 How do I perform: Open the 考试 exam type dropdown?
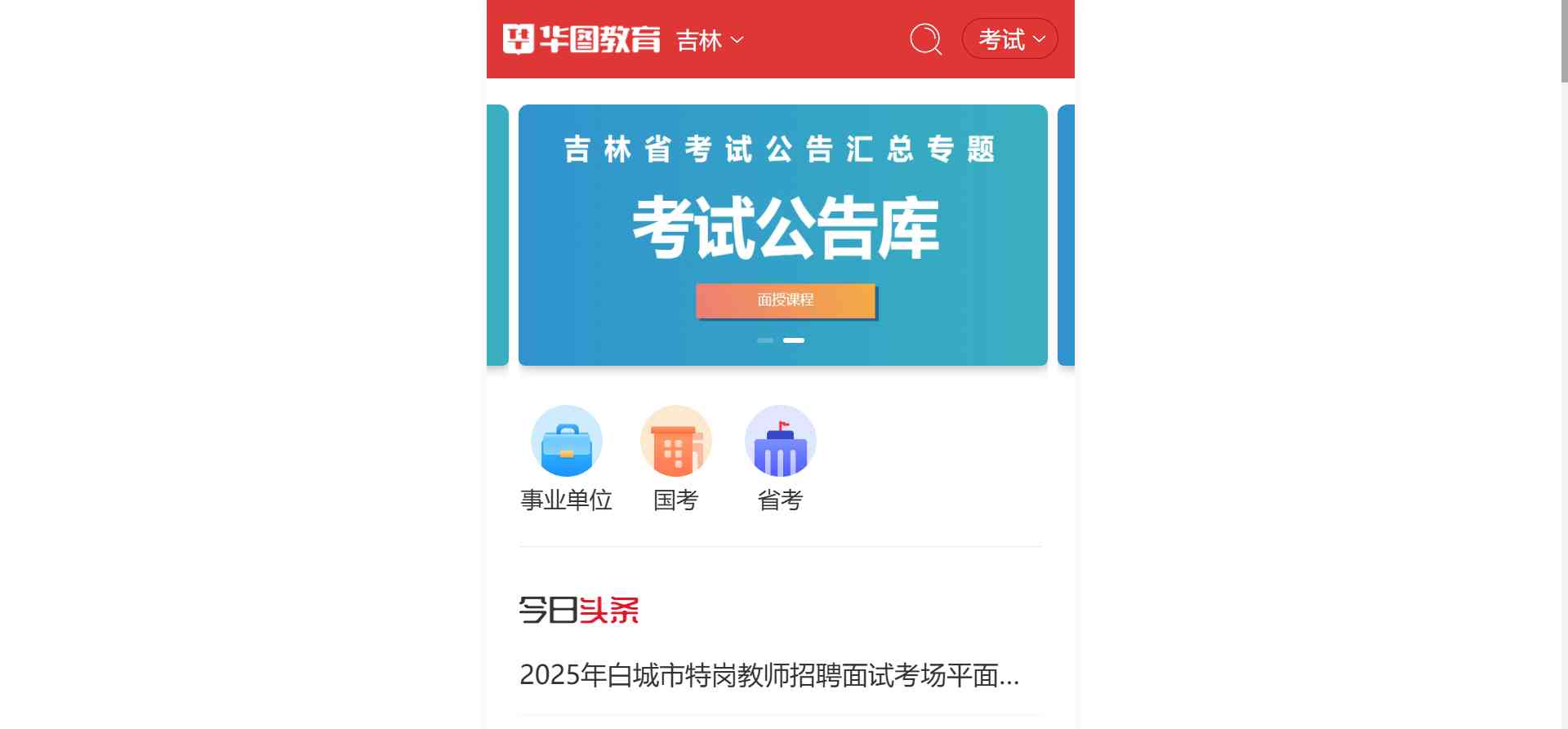click(1010, 39)
